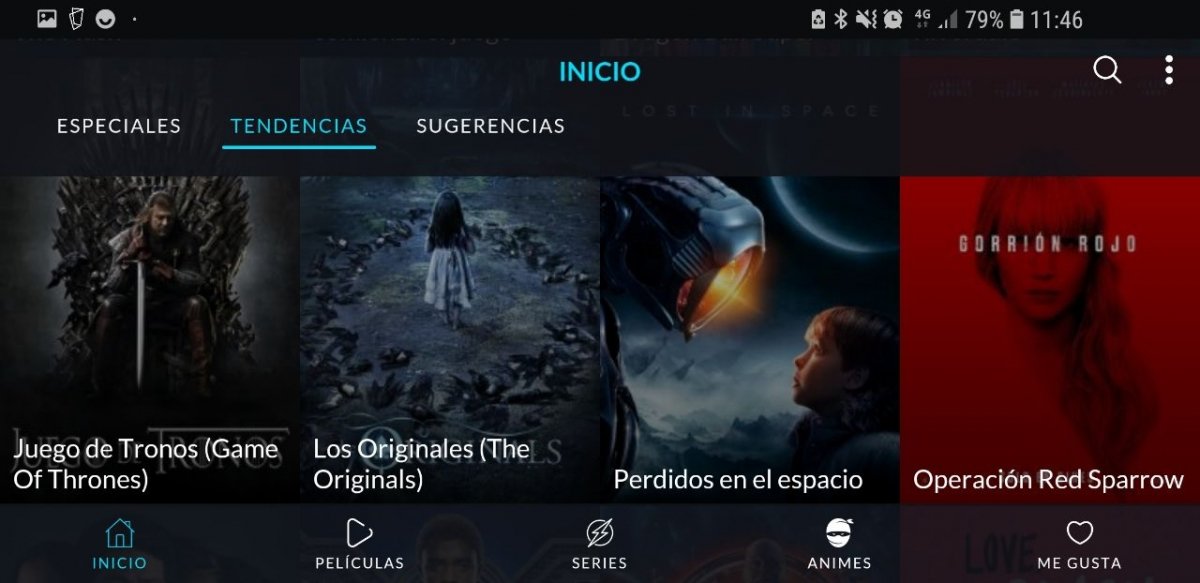
Task: Open the Series section
Action: click(x=599, y=545)
